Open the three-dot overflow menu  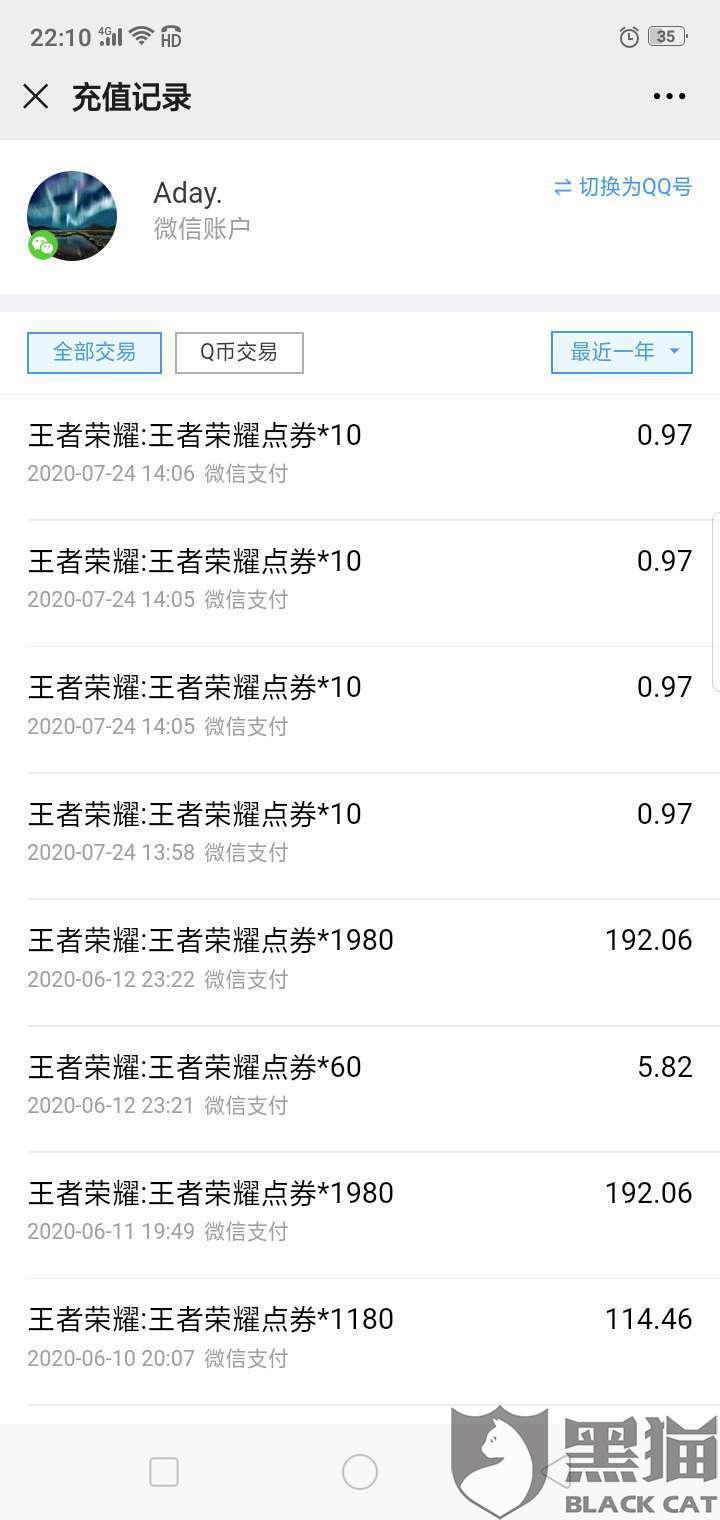coord(669,97)
